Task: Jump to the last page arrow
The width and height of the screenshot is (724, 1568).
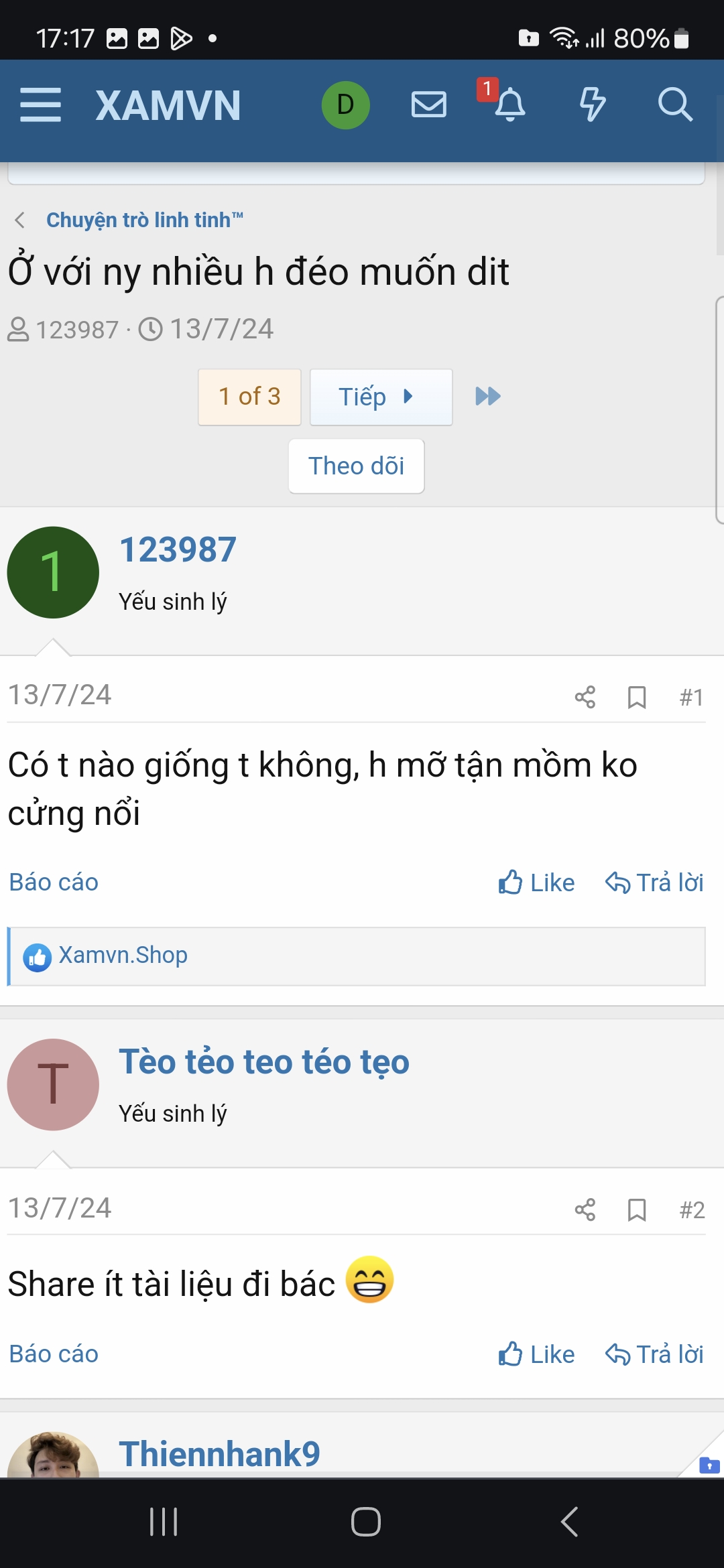Action: pyautogui.click(x=488, y=397)
